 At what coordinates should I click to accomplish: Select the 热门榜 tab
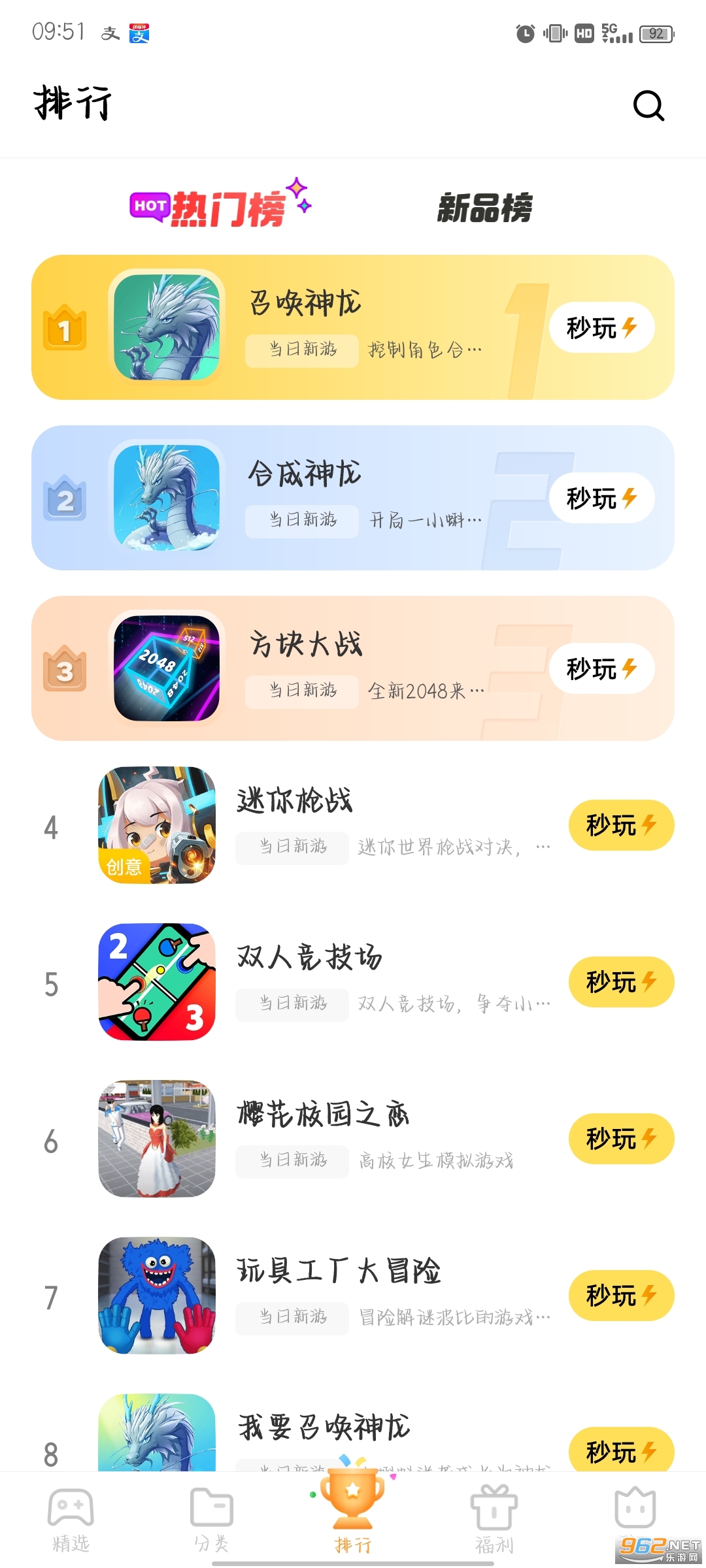pos(221,207)
